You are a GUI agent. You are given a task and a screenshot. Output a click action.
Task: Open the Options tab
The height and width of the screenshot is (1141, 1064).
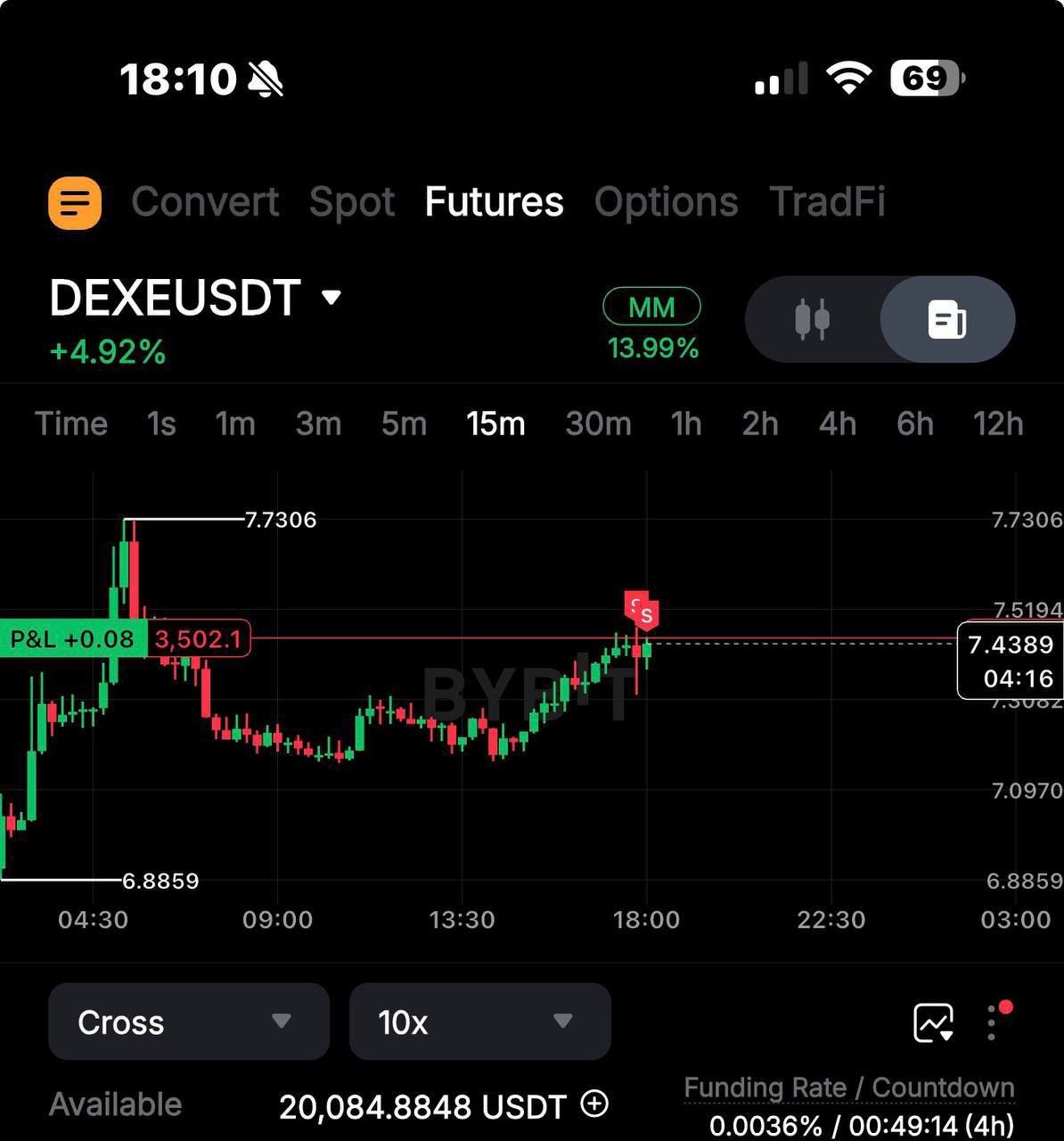pyautogui.click(x=666, y=202)
